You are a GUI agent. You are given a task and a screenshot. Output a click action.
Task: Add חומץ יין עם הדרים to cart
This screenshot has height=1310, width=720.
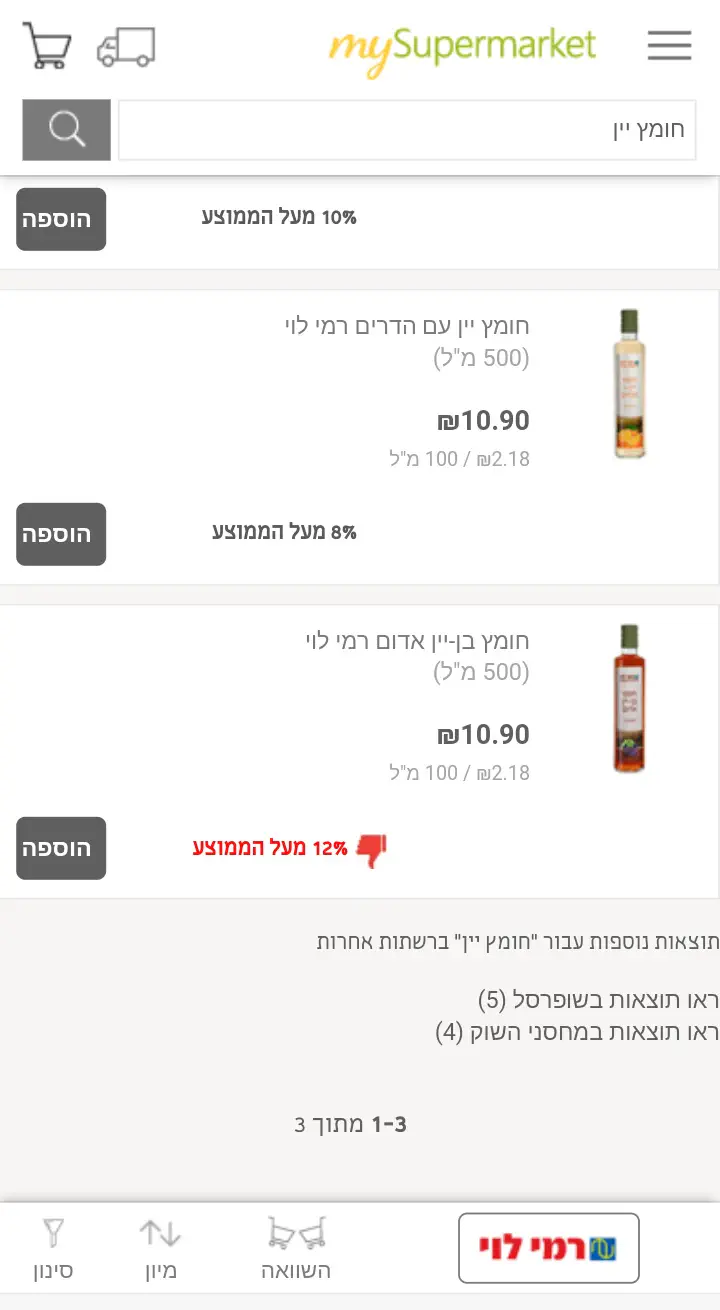point(61,534)
